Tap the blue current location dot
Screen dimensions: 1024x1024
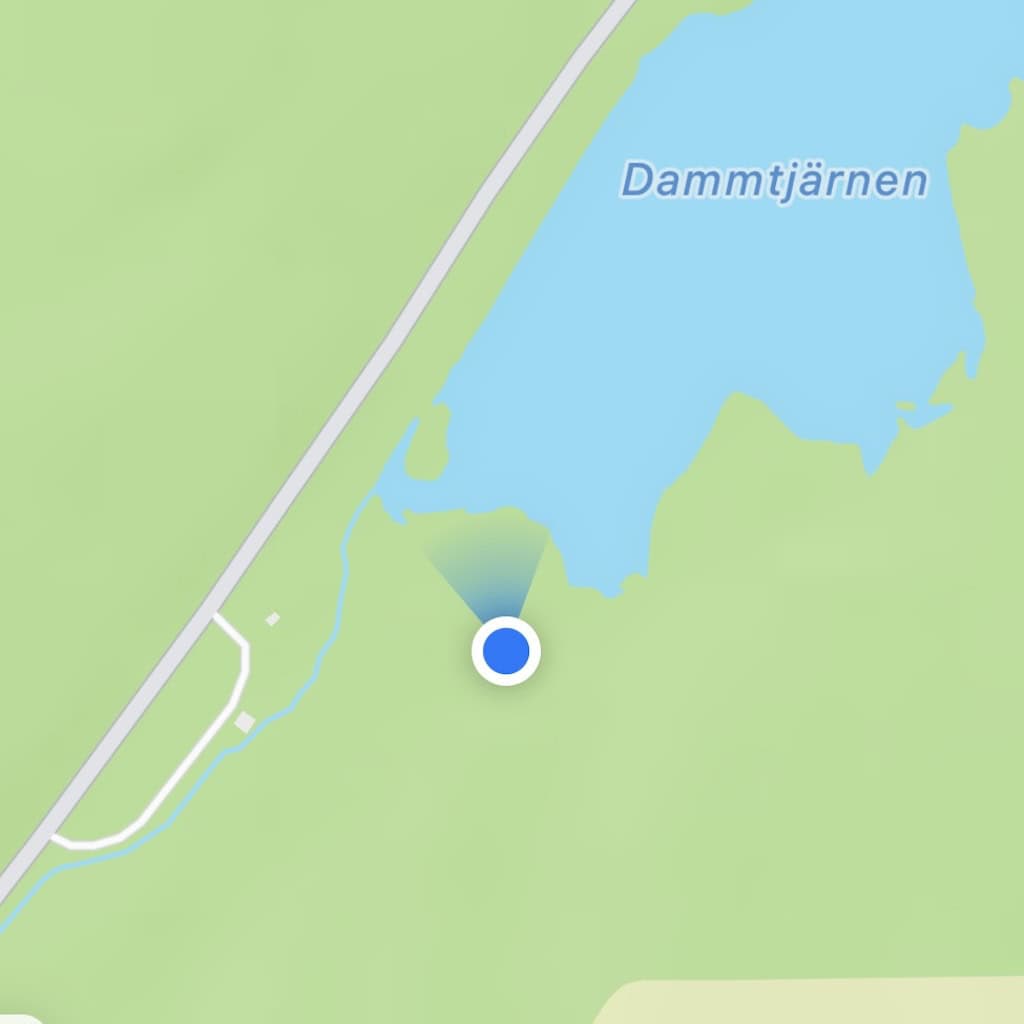click(x=506, y=651)
